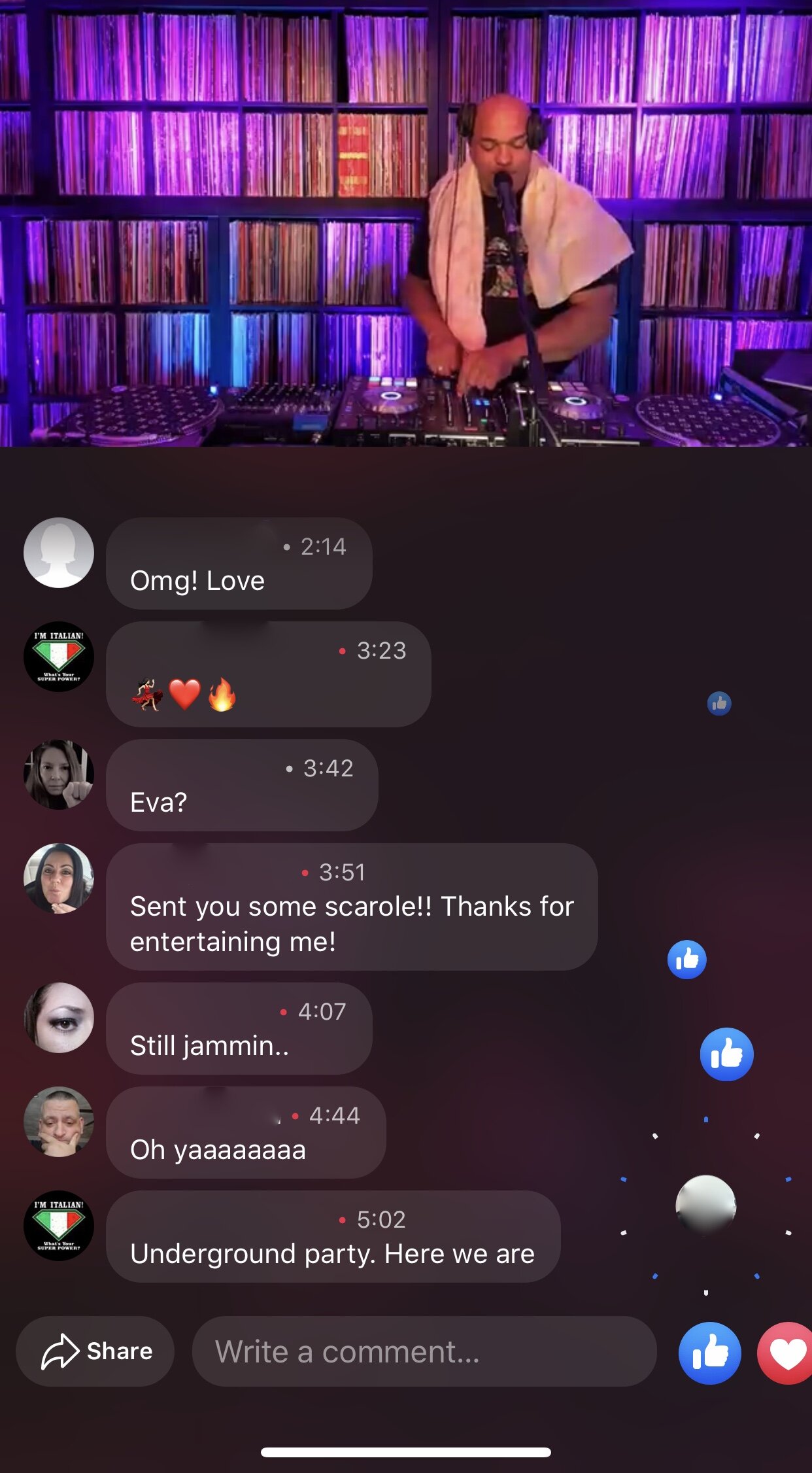
Task: Share this live video
Action: pos(95,1351)
